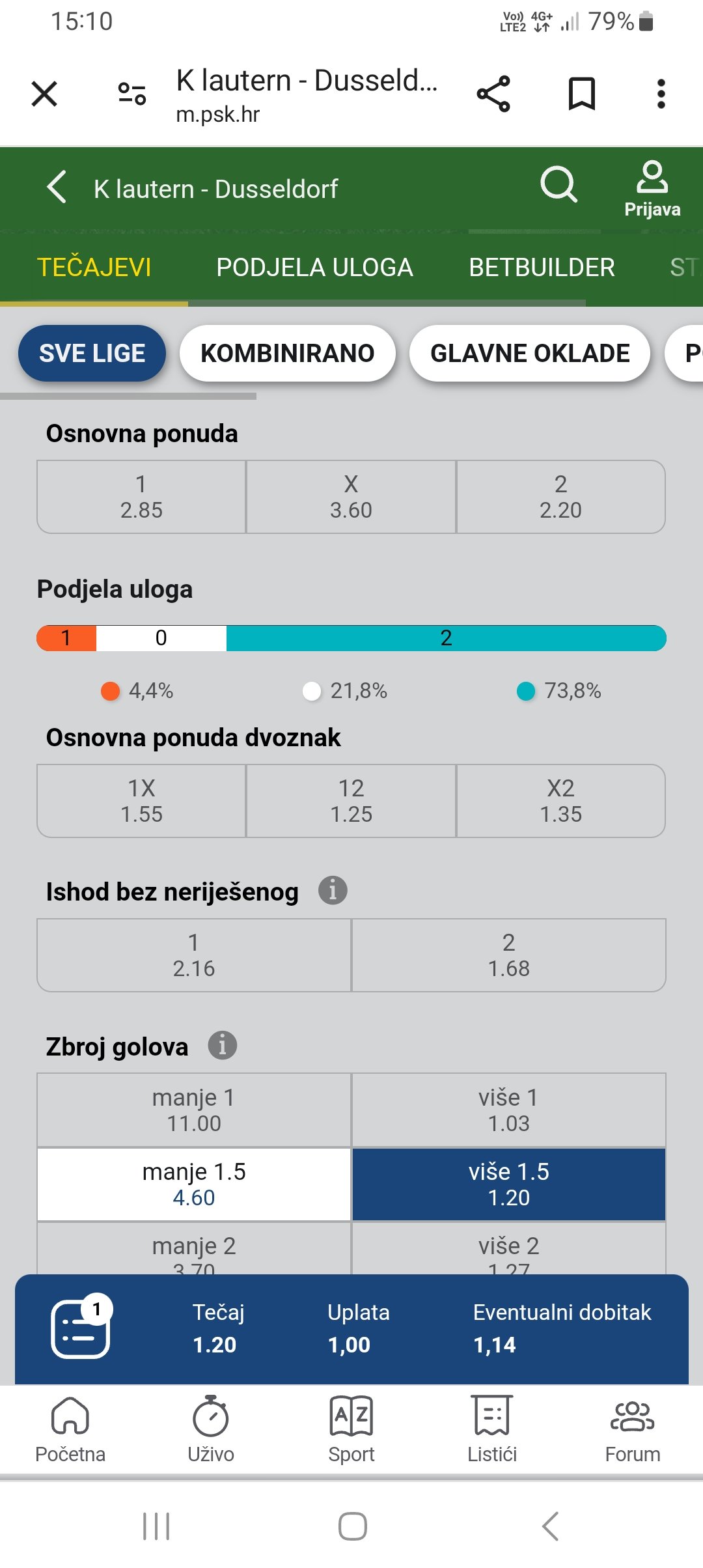Select X2 at 1.35

(561, 801)
